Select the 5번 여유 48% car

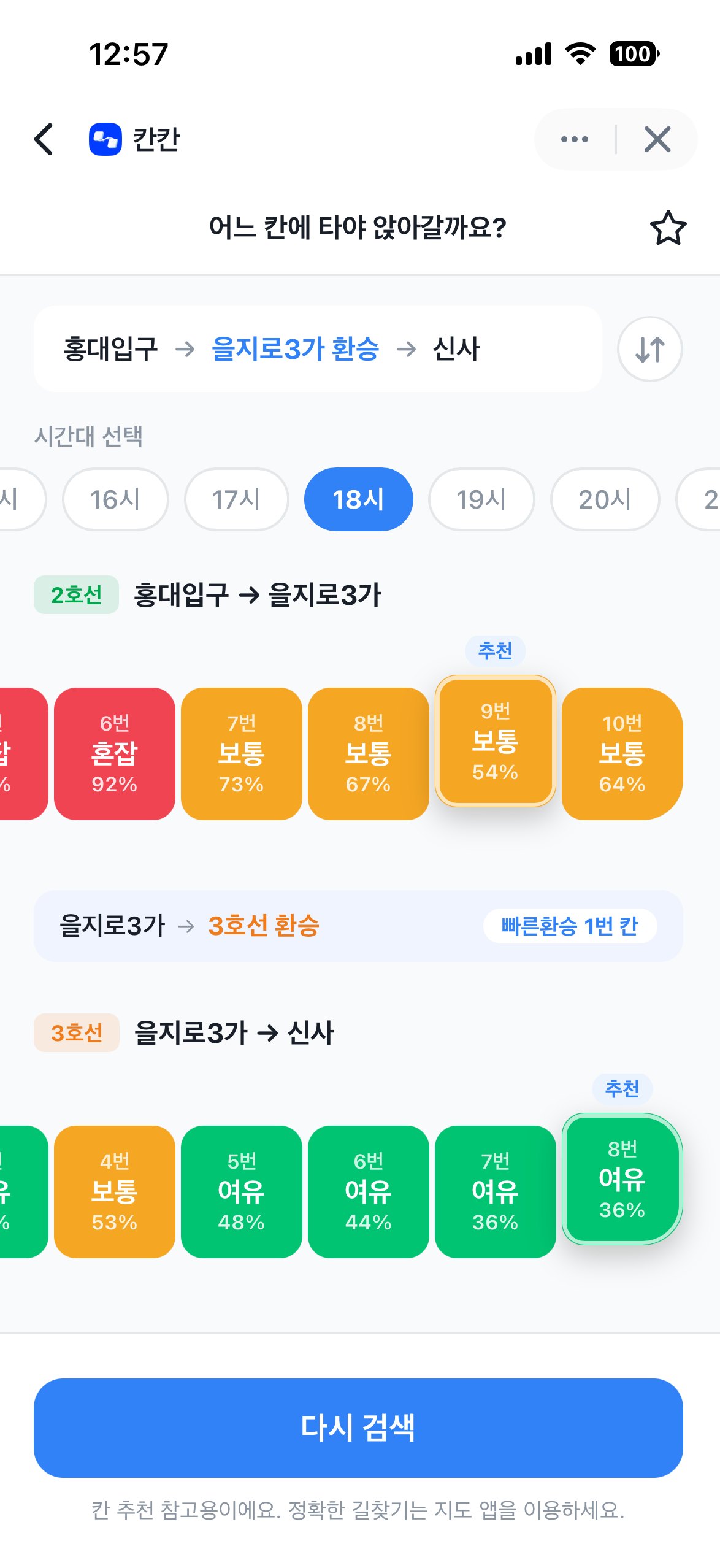pyautogui.click(x=242, y=1192)
